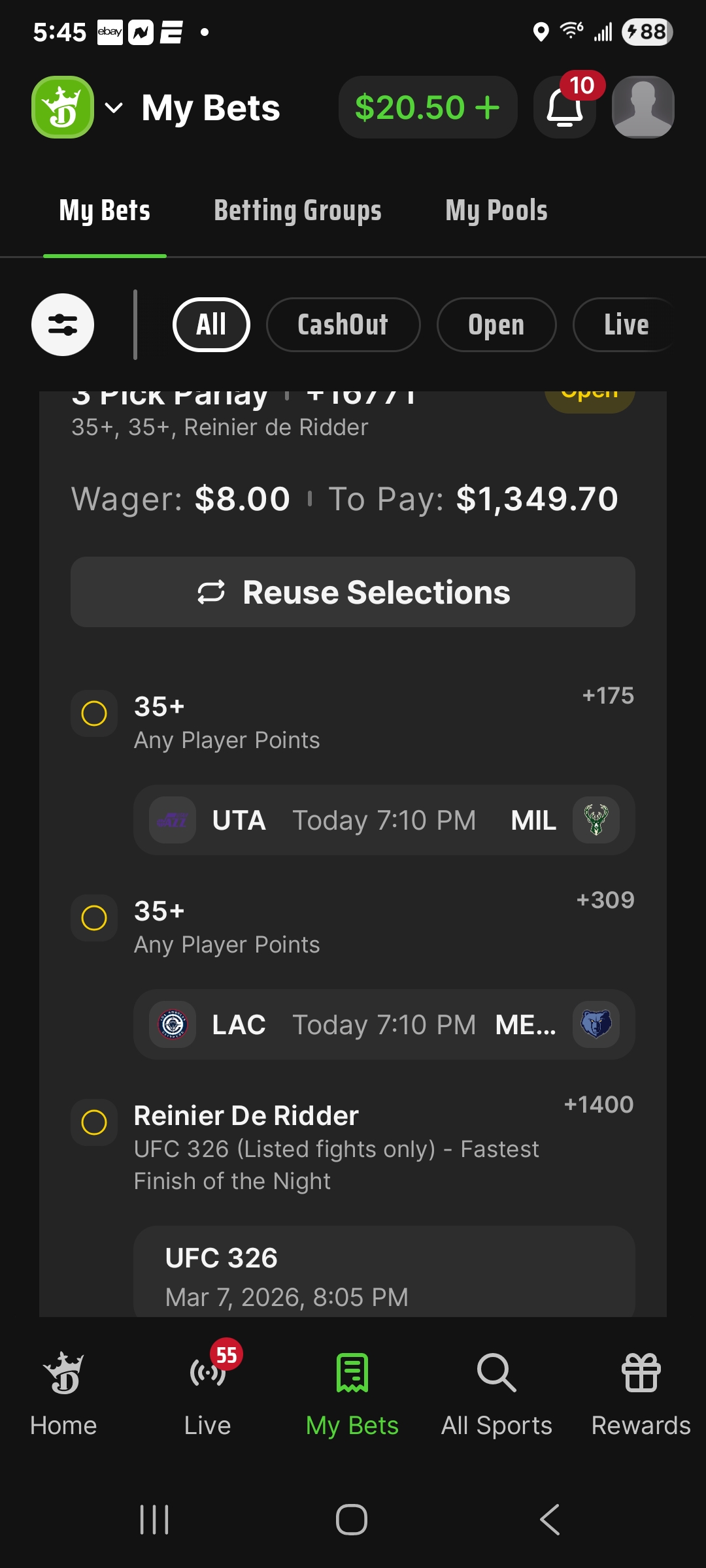Open the UTA vs MIL game
The image size is (706, 1568).
(x=384, y=820)
